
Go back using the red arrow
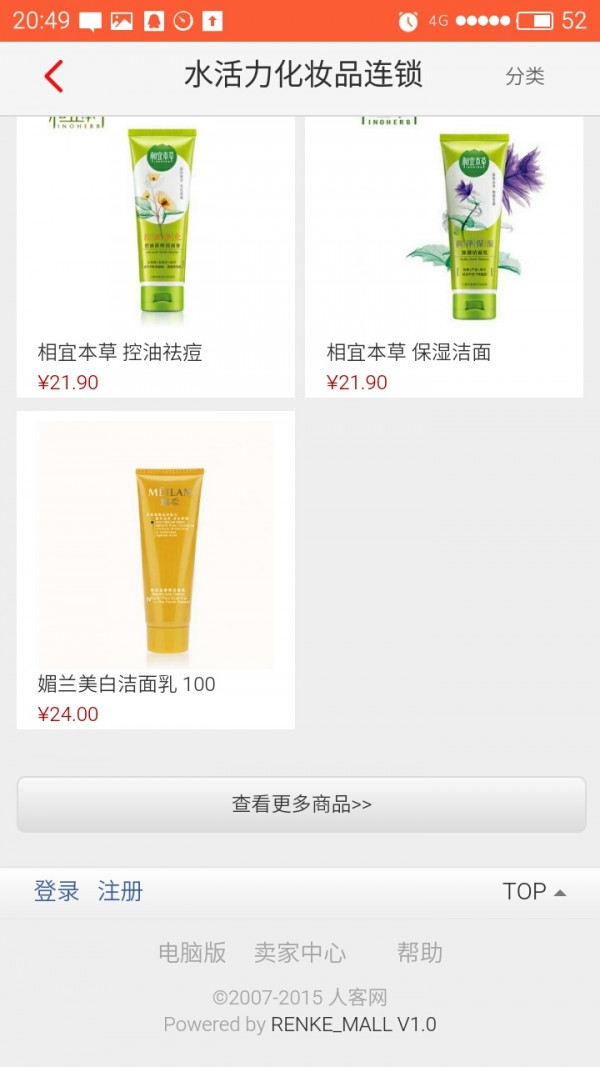click(x=54, y=76)
